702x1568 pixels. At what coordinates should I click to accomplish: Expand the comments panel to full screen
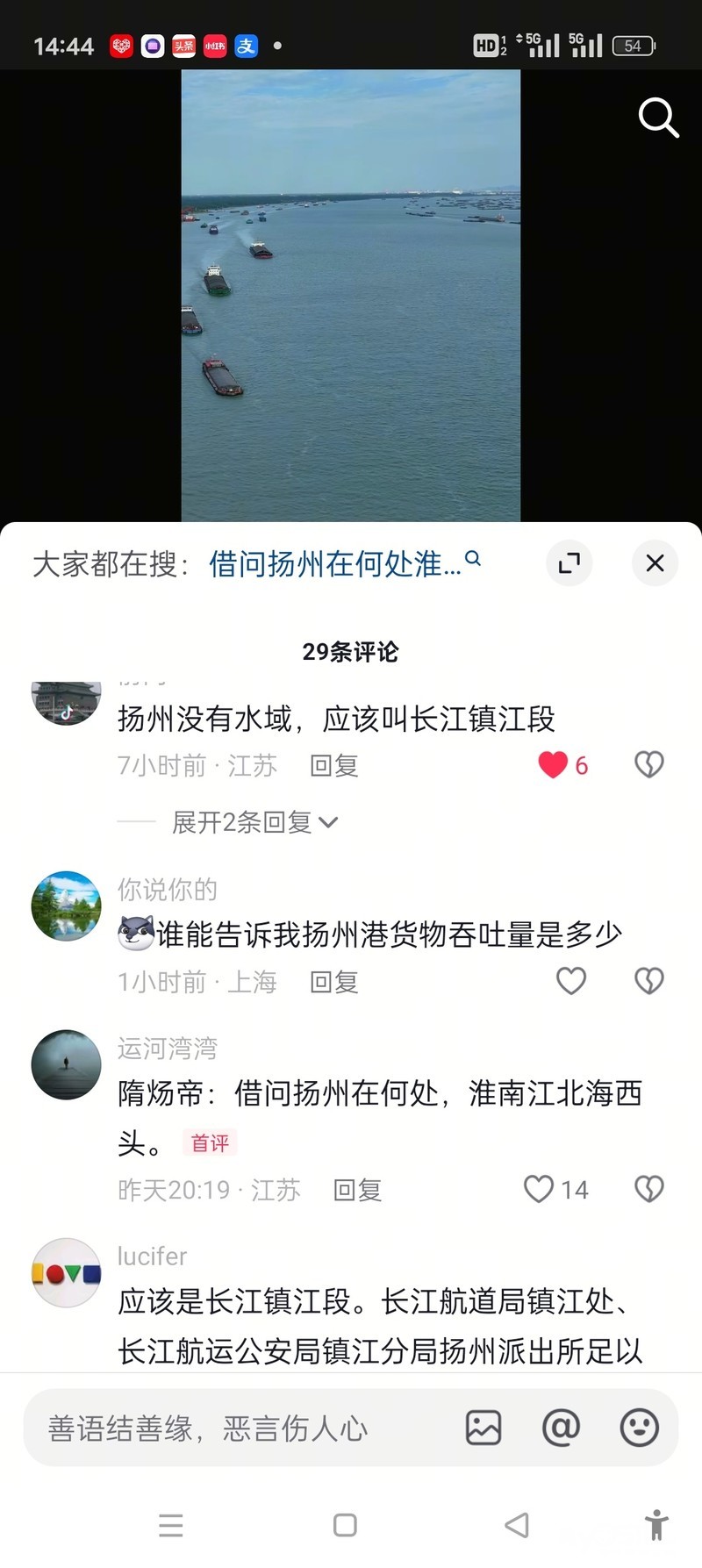569,563
